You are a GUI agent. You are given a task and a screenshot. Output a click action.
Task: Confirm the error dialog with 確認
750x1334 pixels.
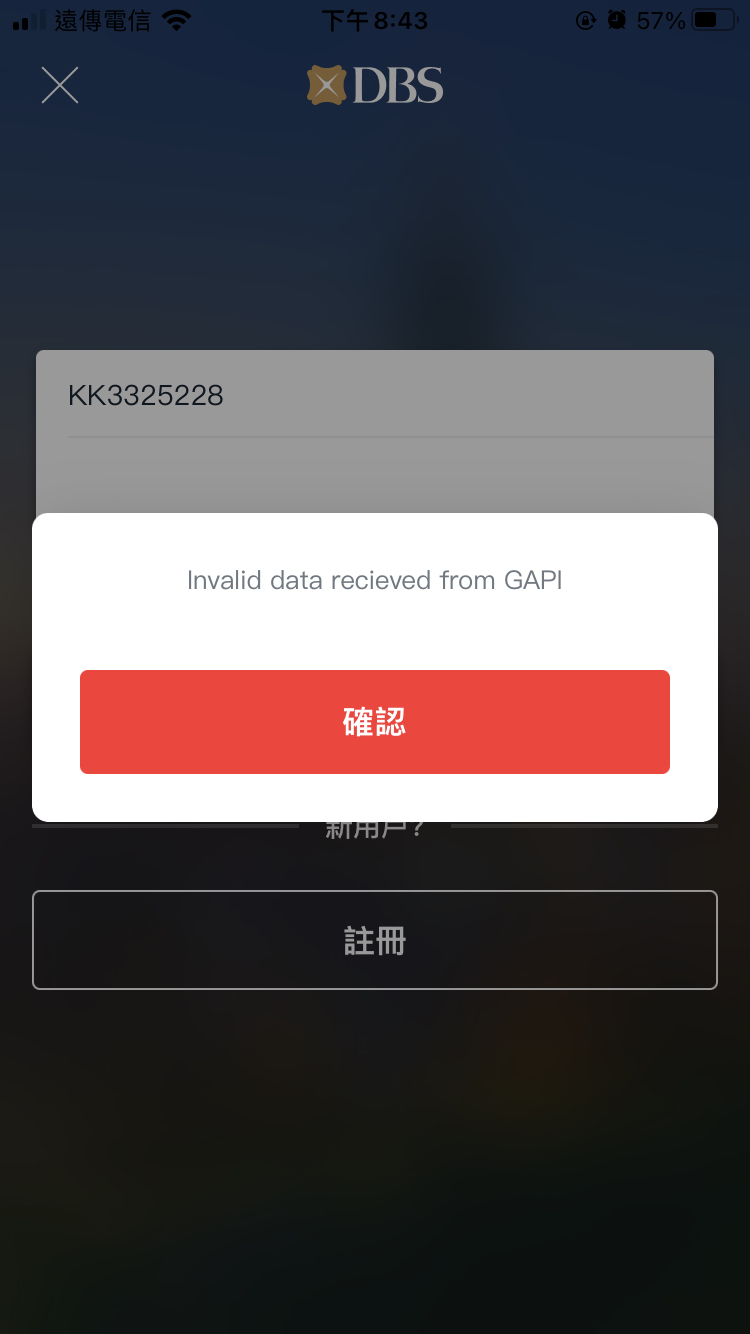click(374, 722)
